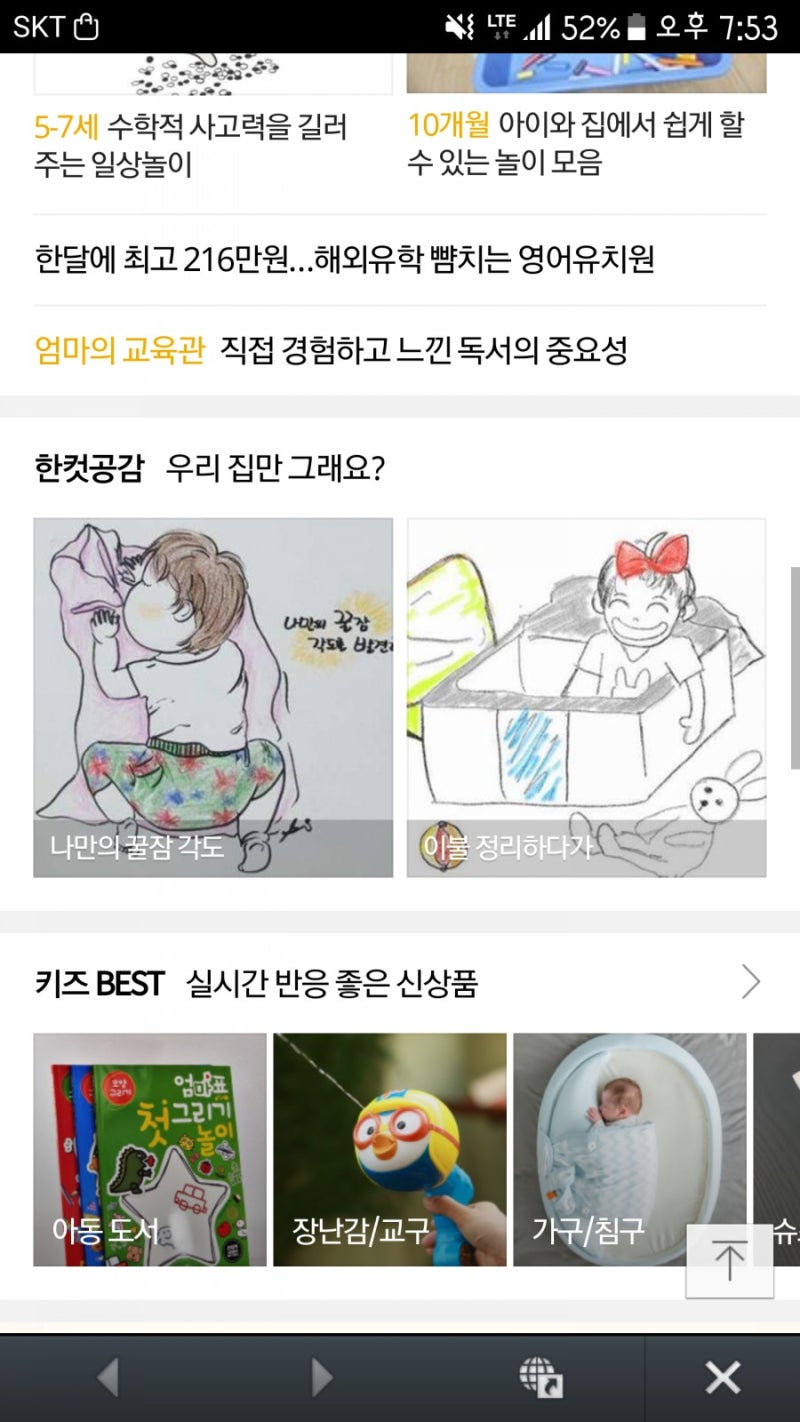The width and height of the screenshot is (800, 1422).
Task: Jump back to top of page
Action: coord(729,1260)
